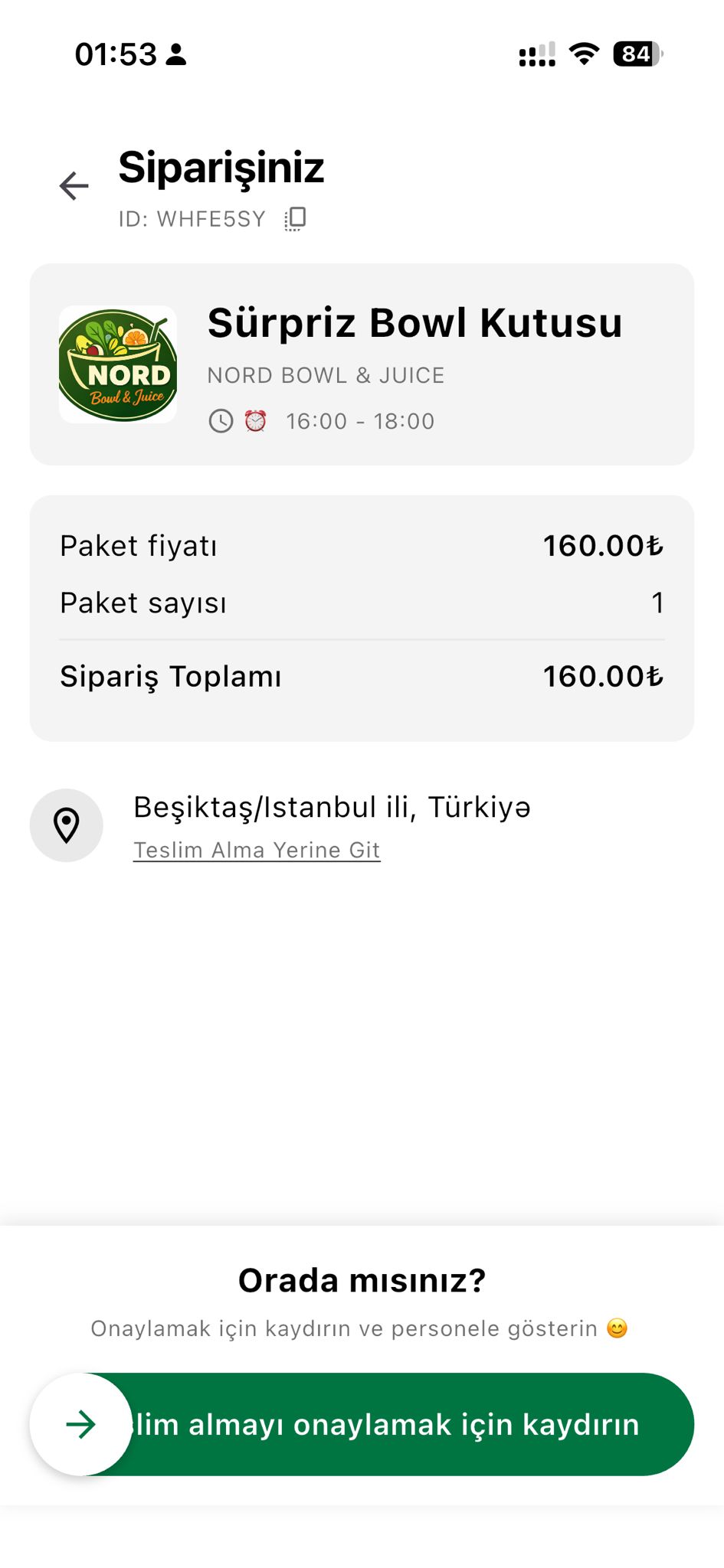
Task: Tap the Paket fiyatı price 160.00₺
Action: (603, 545)
